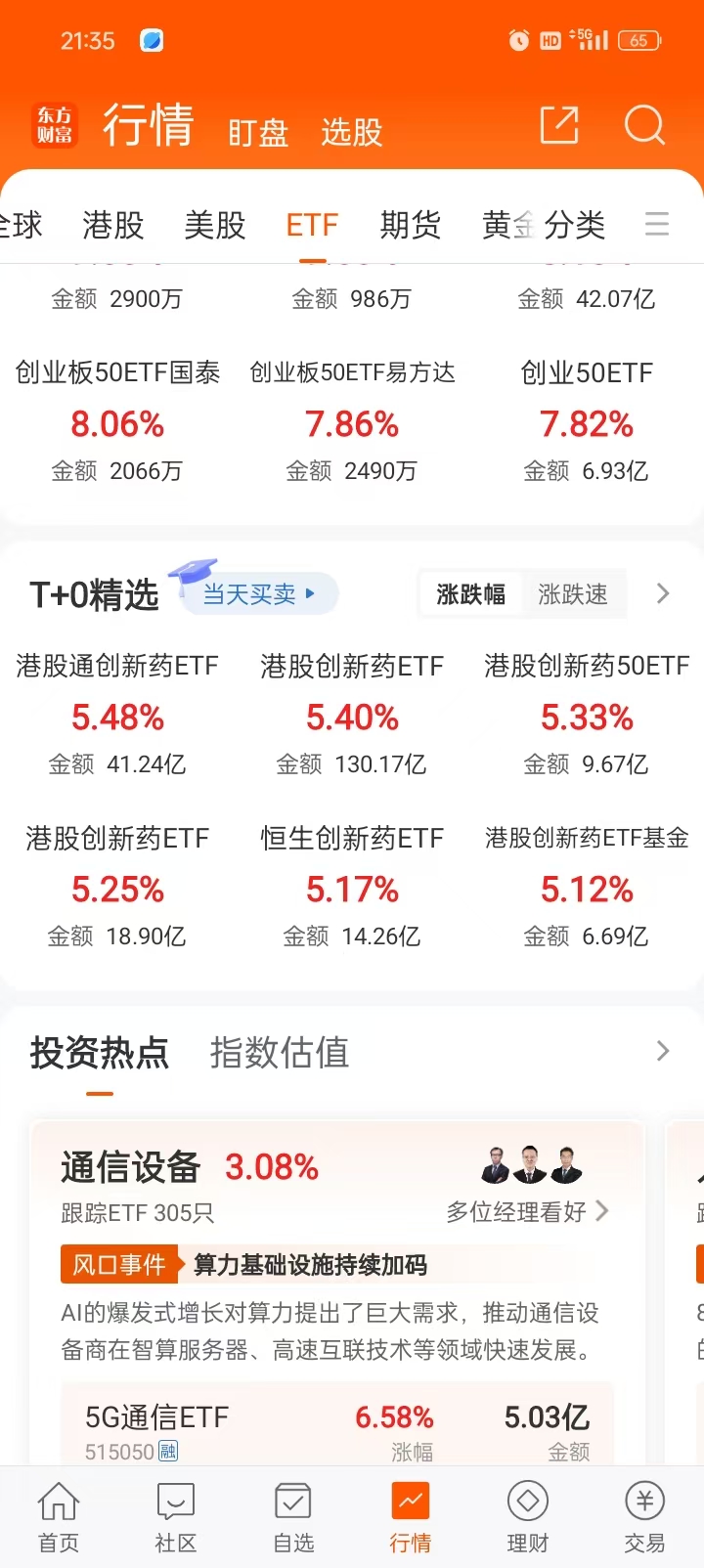Select the 期货 market tab
This screenshot has height=1568, width=704.
click(x=411, y=226)
